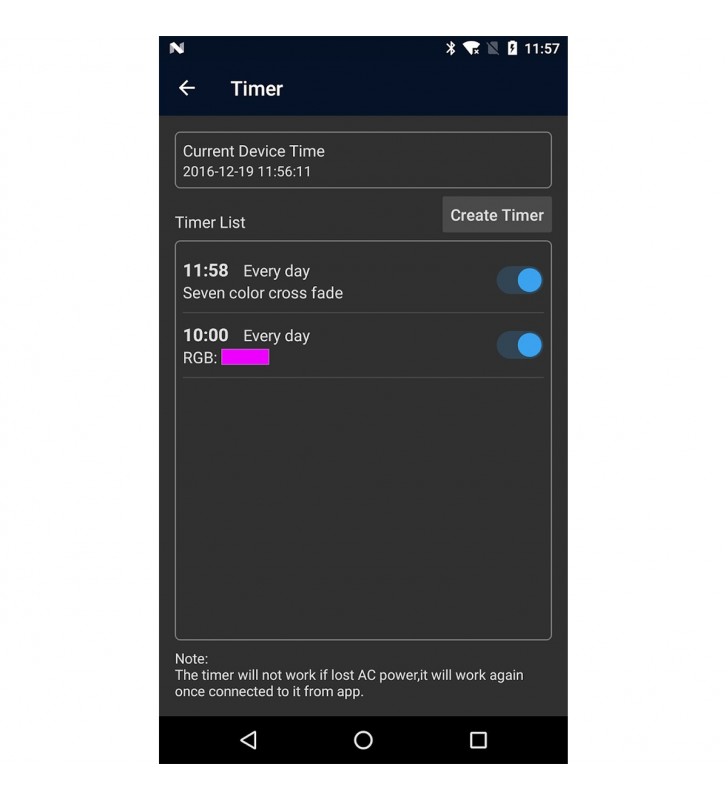The width and height of the screenshot is (728, 800).
Task: Tap the system home button
Action: tap(363, 740)
